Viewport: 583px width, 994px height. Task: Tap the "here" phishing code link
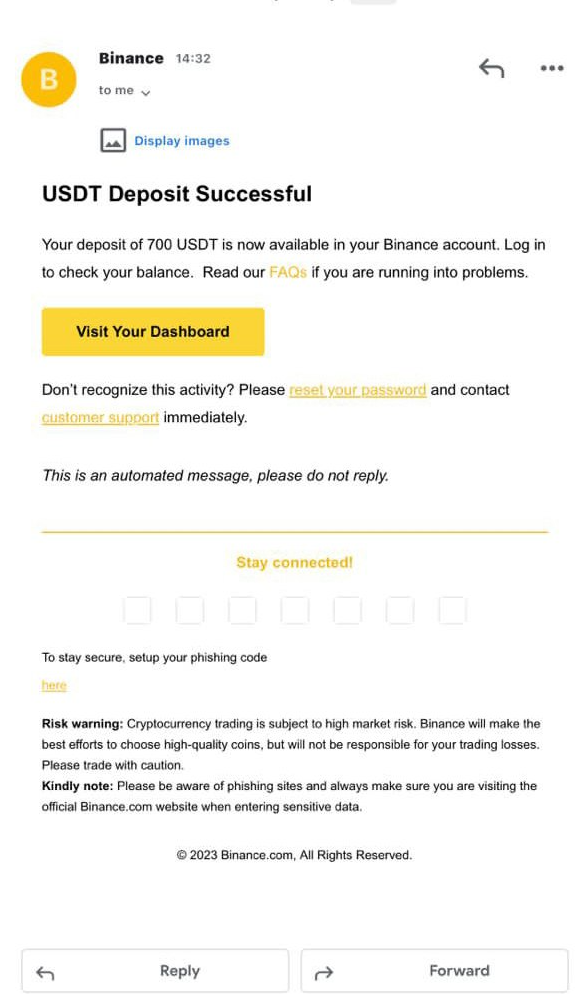(54, 685)
